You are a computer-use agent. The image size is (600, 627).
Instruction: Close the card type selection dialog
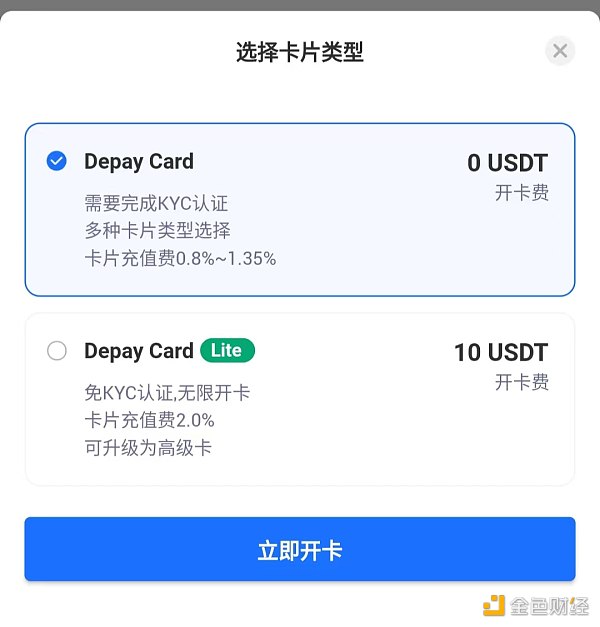tap(560, 51)
